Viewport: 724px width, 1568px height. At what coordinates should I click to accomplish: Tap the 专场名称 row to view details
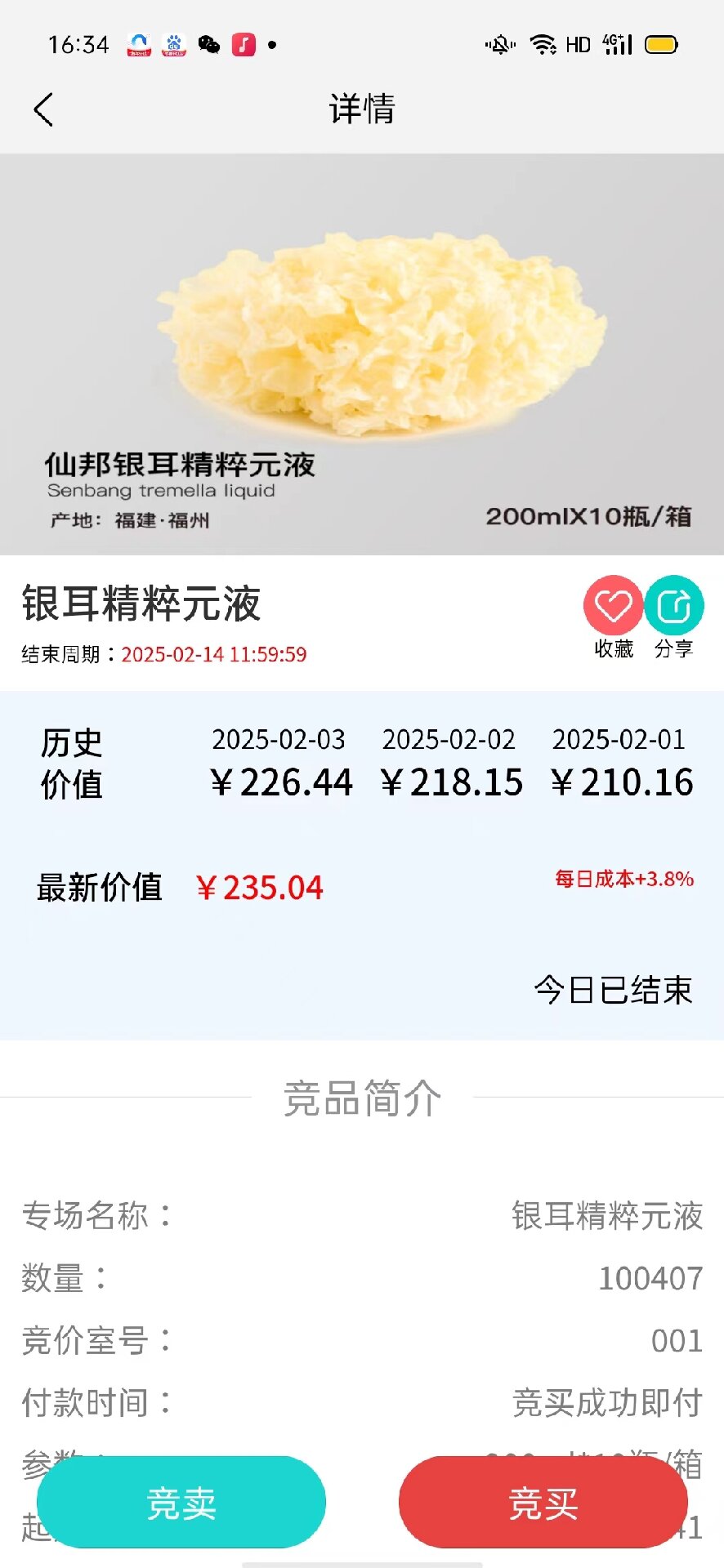[362, 1215]
